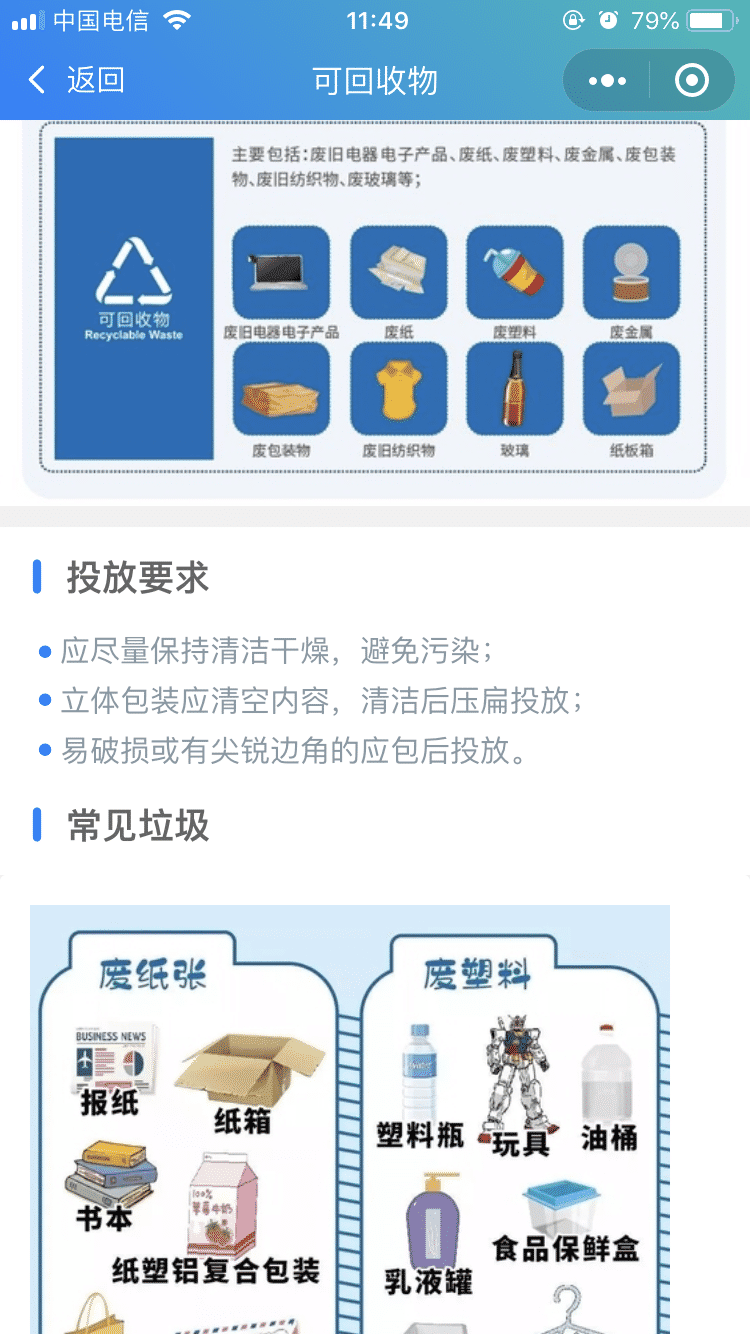Screen dimensions: 750x1334
Task: Open the 常见垃圾 examples picture
Action: pos(350,1119)
